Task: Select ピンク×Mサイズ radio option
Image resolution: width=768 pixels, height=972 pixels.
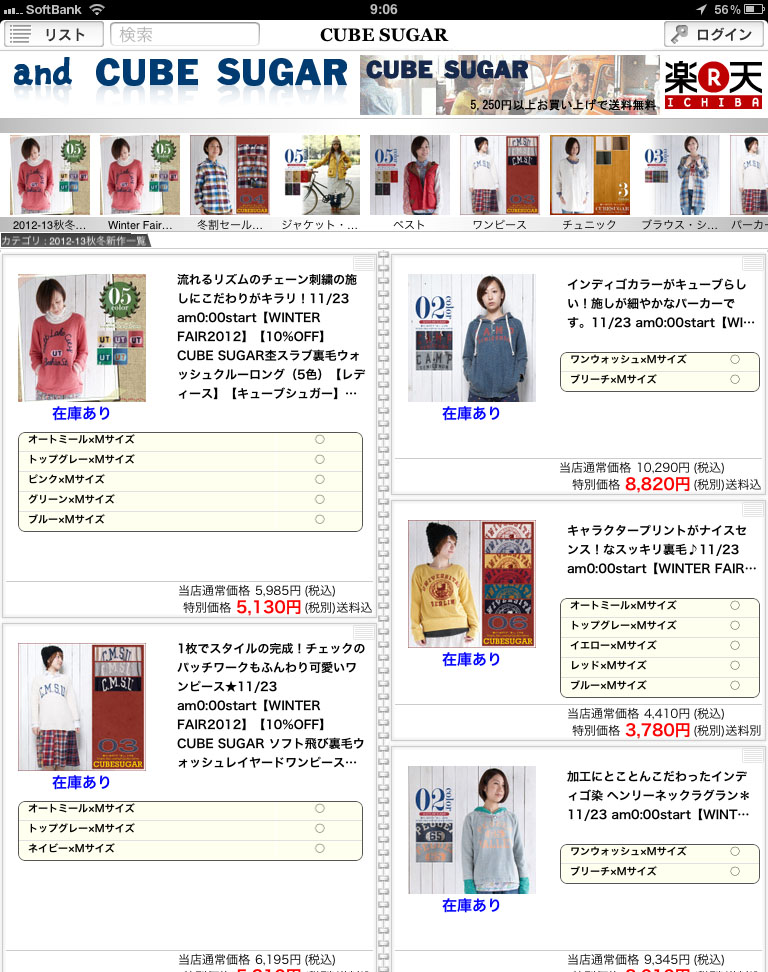Action: coord(320,480)
